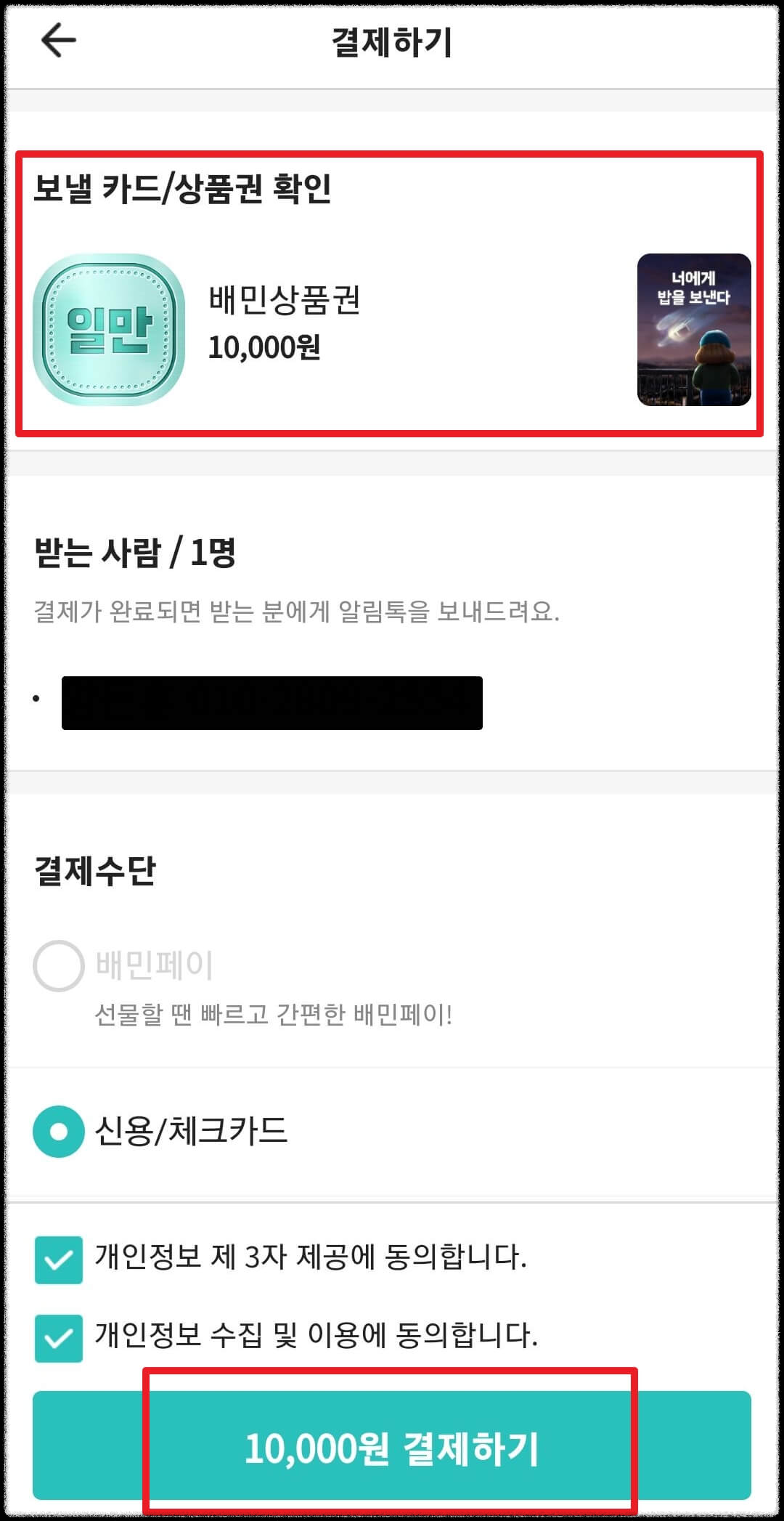Click the 결제하기 page title
784x1521 pixels.
tap(392, 40)
